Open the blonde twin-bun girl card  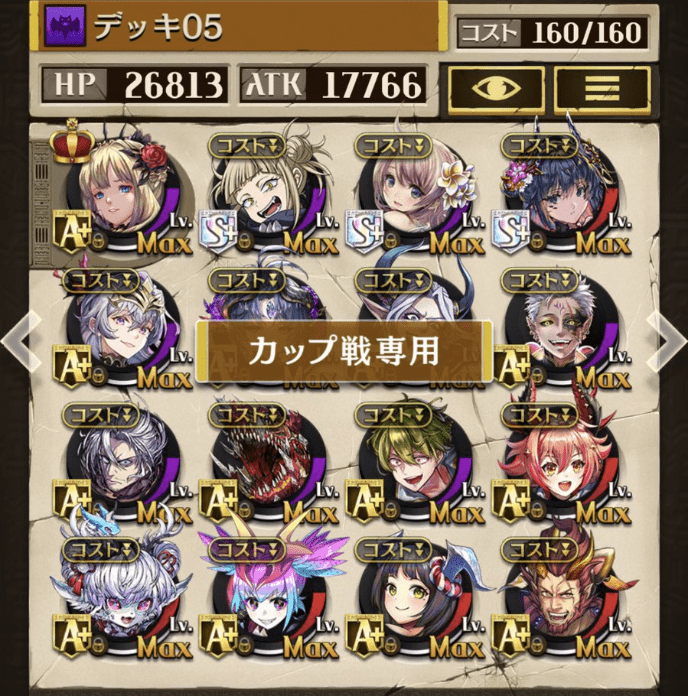click(262, 194)
